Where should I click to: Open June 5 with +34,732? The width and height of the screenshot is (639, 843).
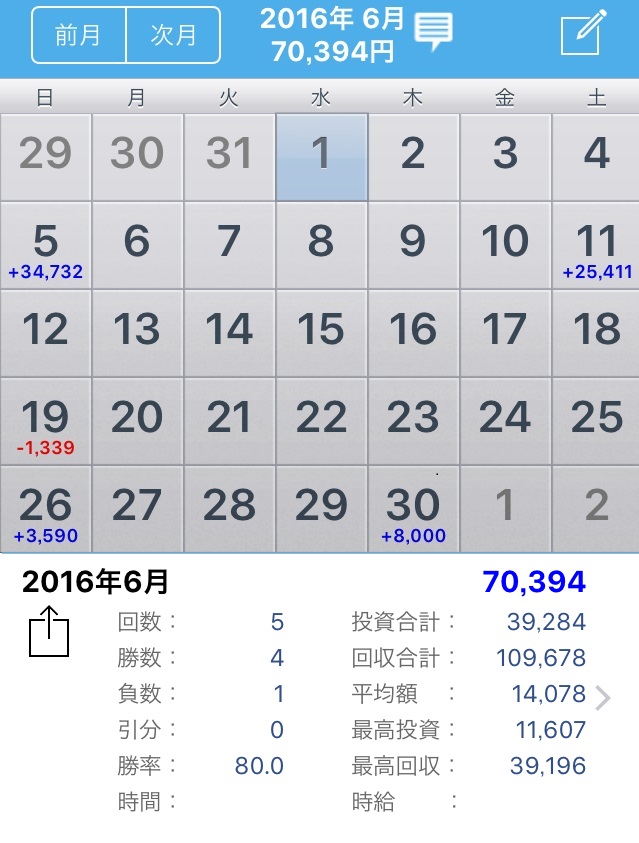click(x=45, y=246)
